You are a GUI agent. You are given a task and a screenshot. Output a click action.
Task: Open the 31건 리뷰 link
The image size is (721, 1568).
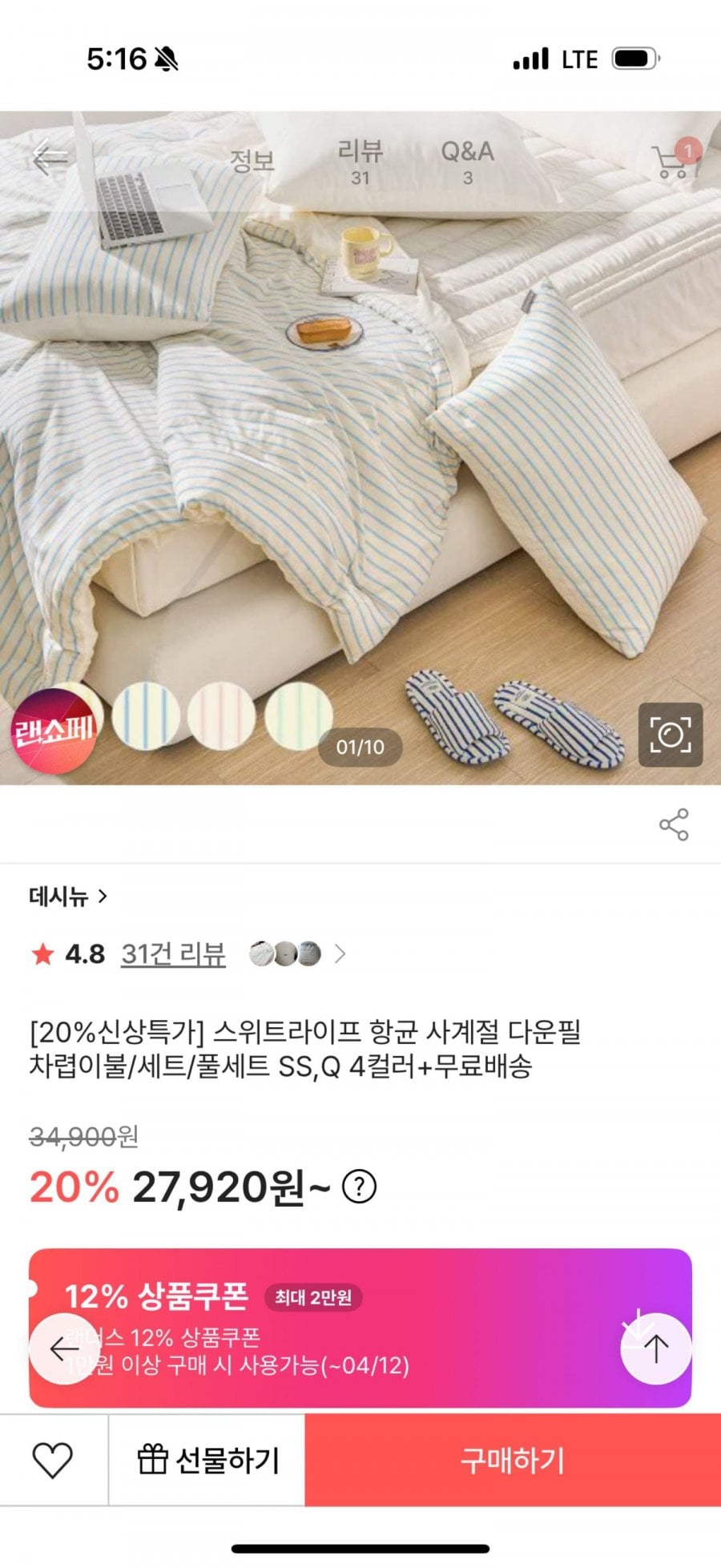(x=173, y=953)
